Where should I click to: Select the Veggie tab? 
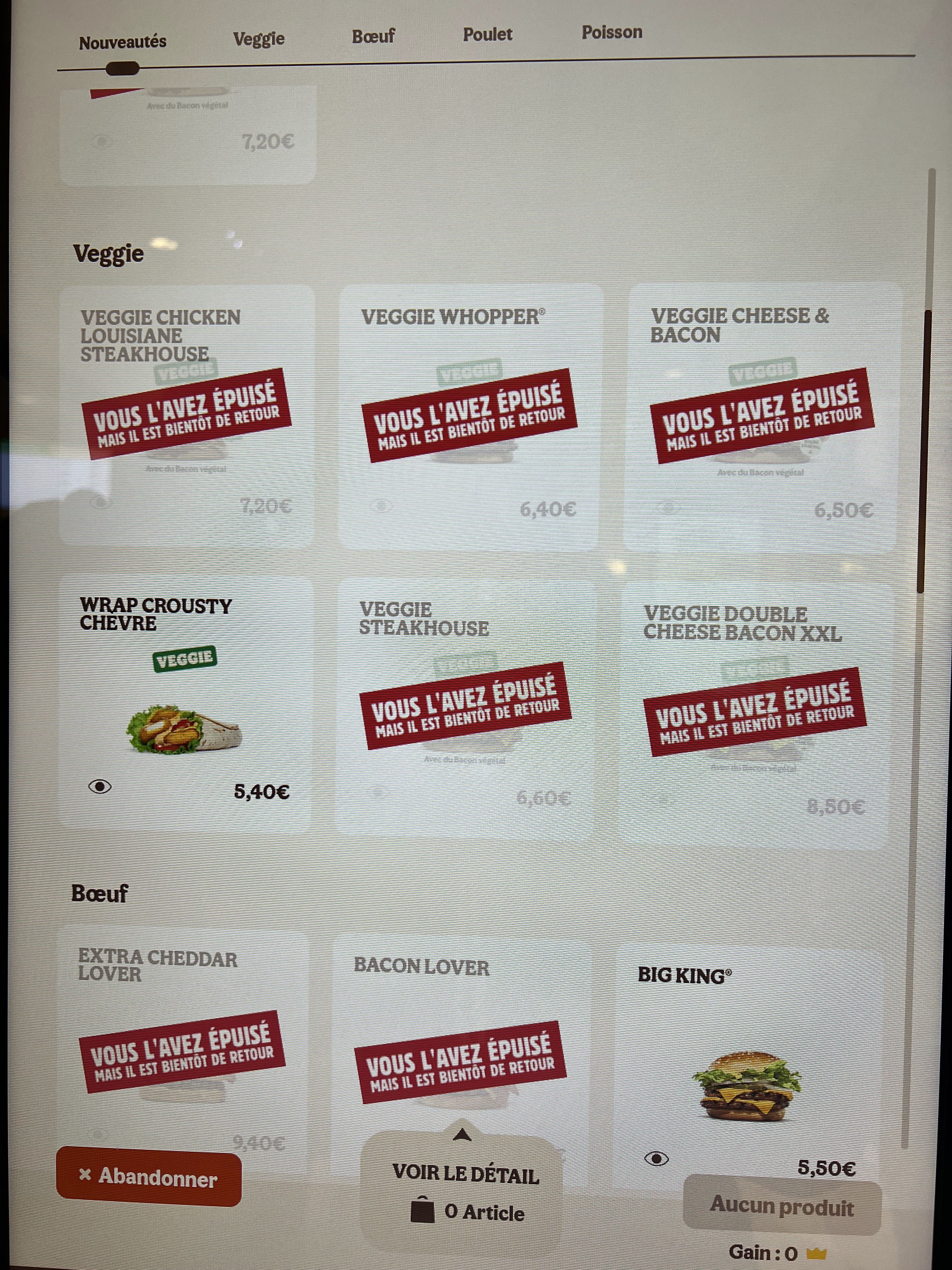pos(258,38)
